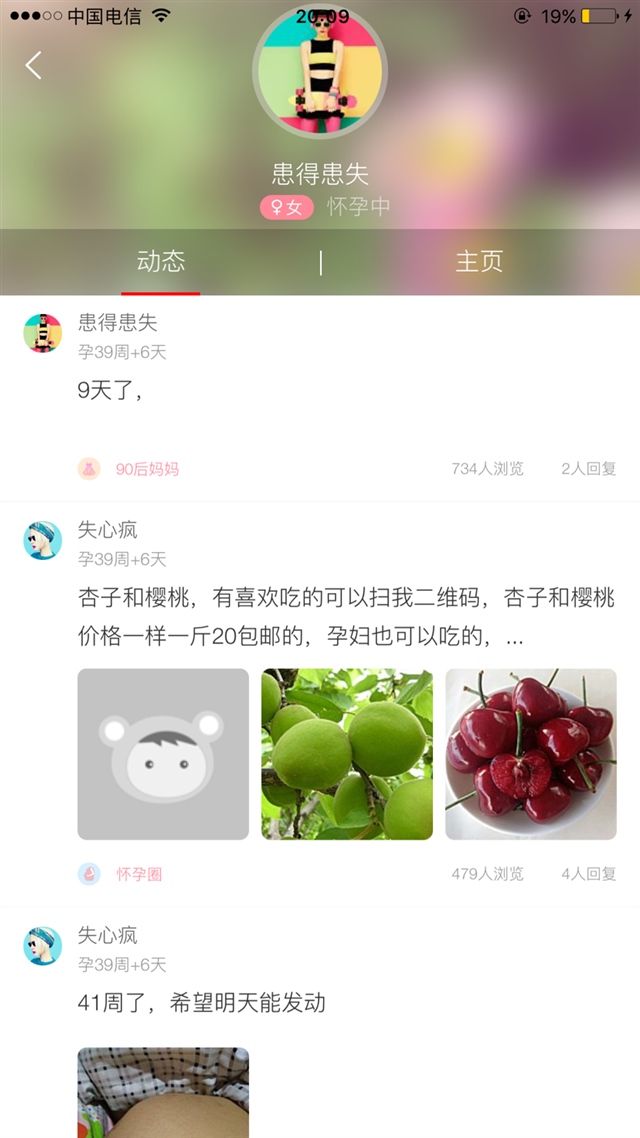Open the post "9天了,"
The width and height of the screenshot is (640, 1138).
coord(110,391)
